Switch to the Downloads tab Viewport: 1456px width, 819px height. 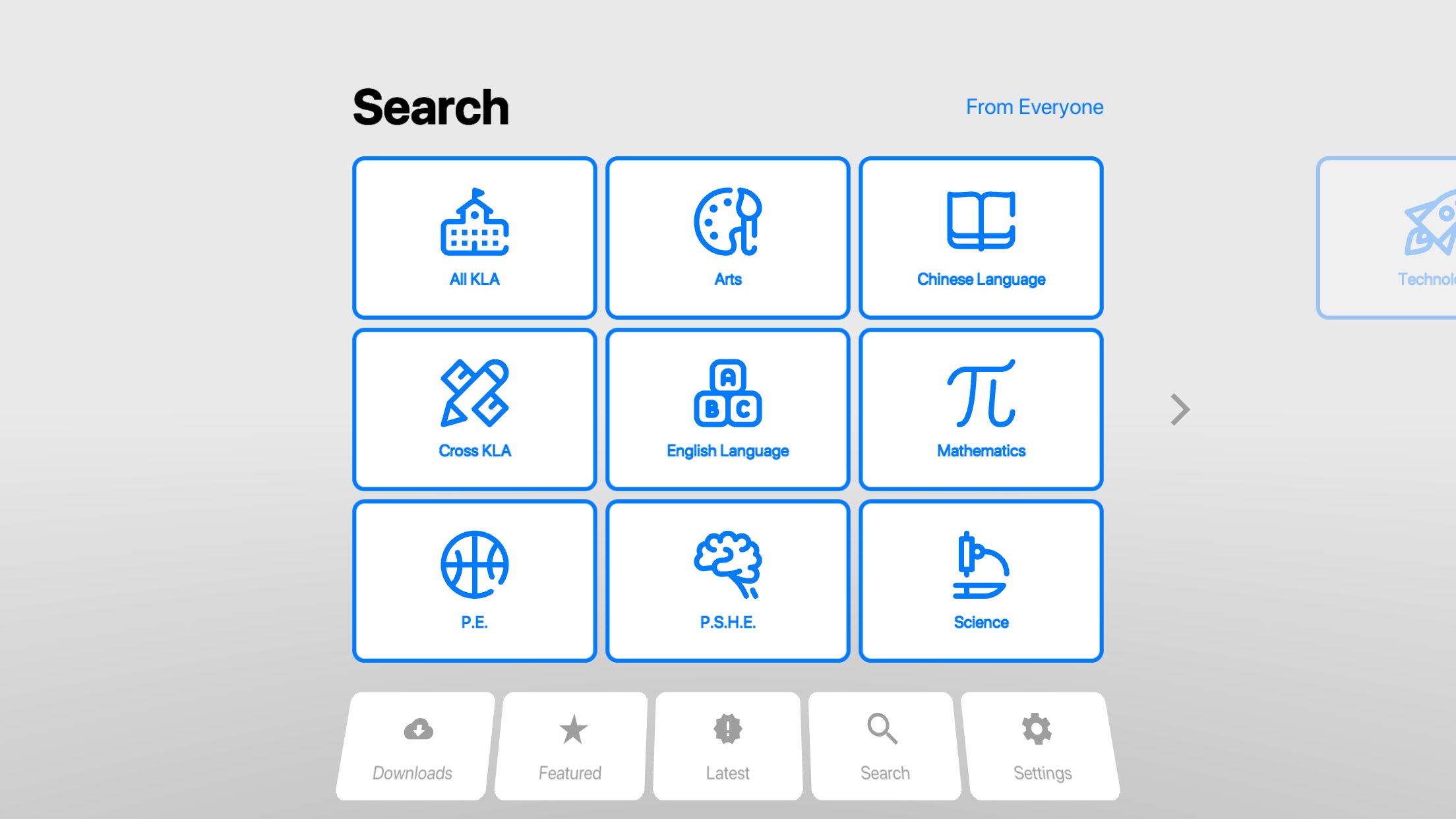point(414,746)
